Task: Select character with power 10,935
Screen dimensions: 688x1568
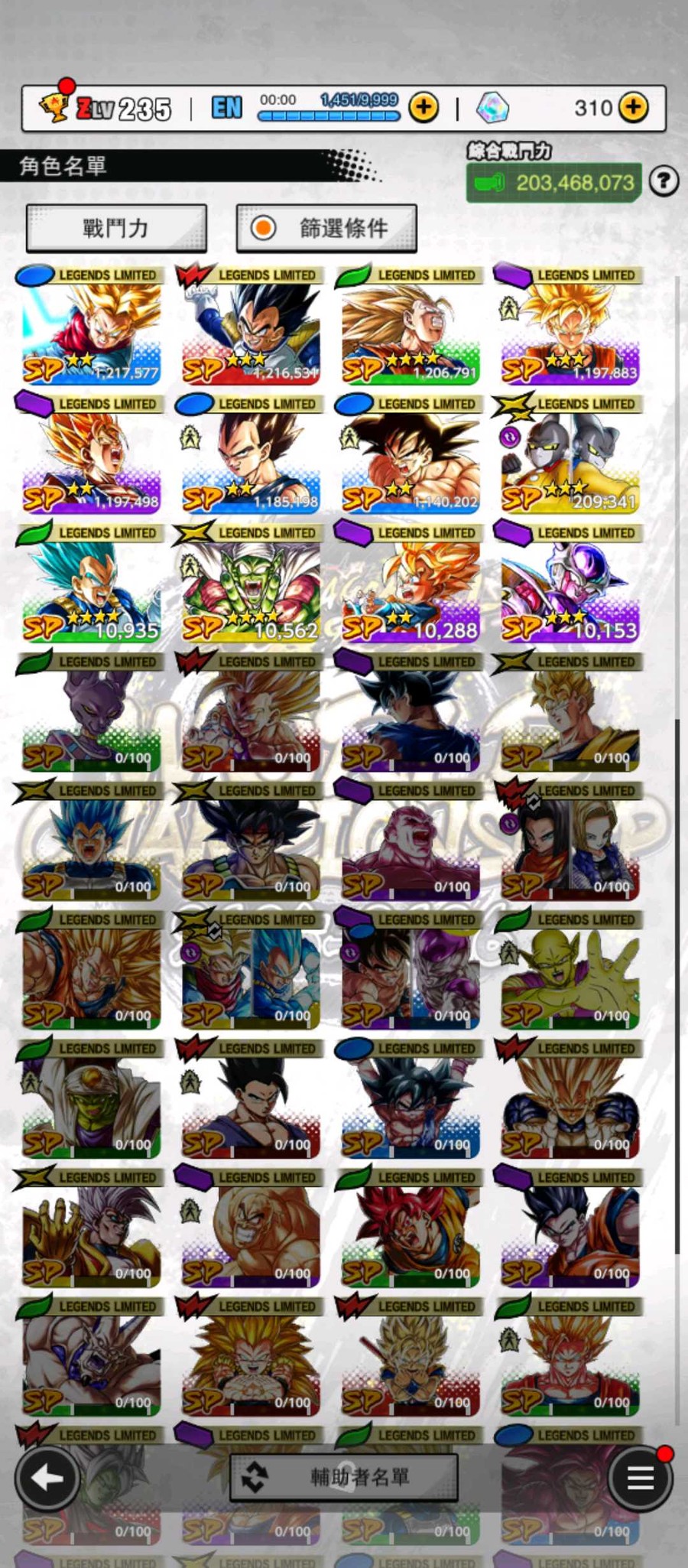Action: 92,584
